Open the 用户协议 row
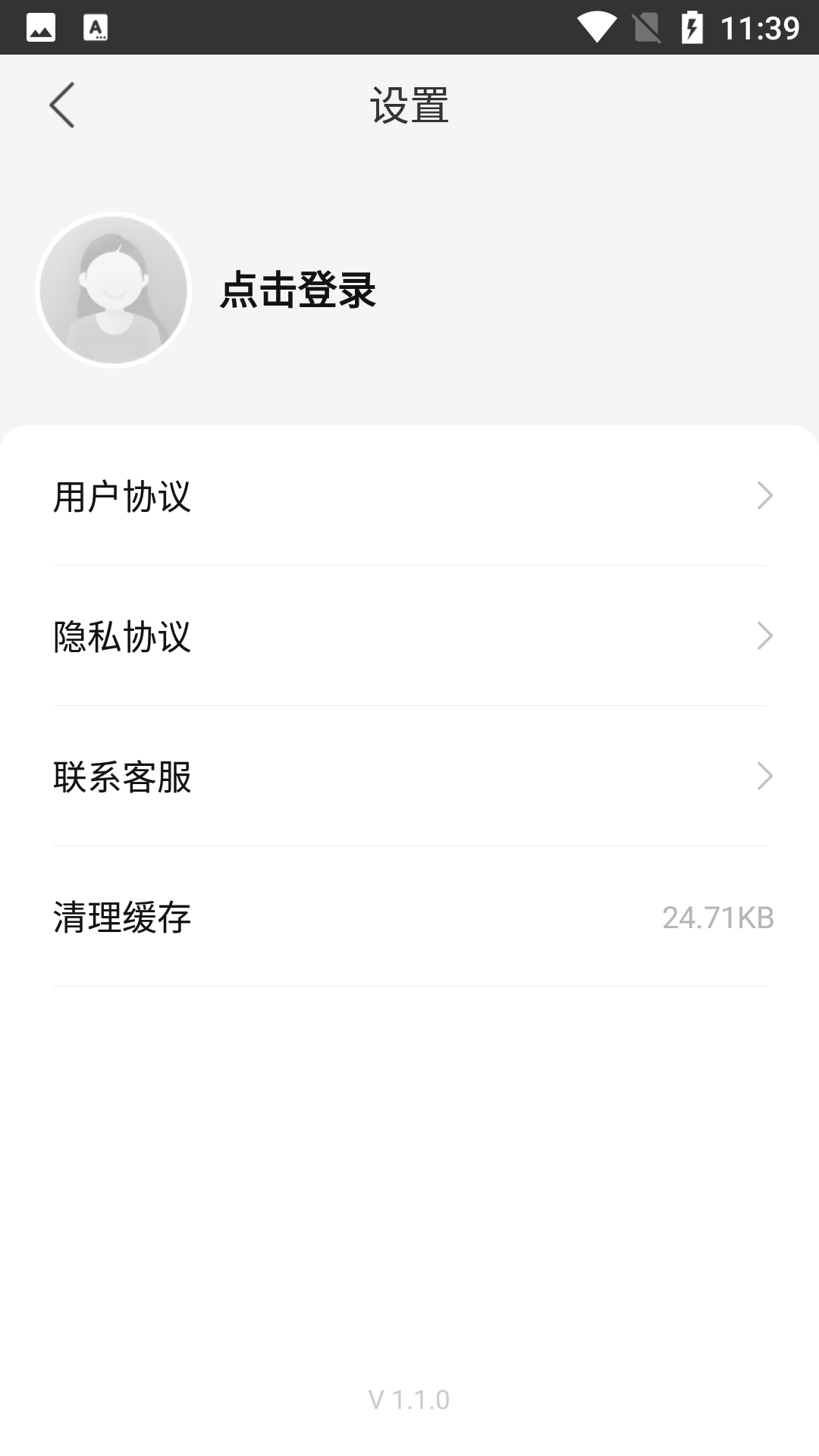 click(x=409, y=497)
